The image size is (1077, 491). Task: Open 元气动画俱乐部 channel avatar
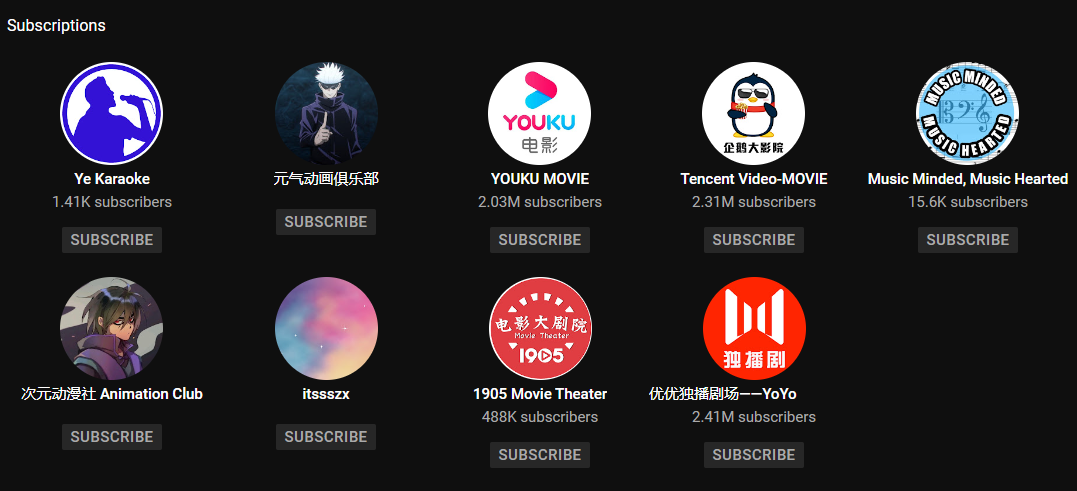[326, 113]
